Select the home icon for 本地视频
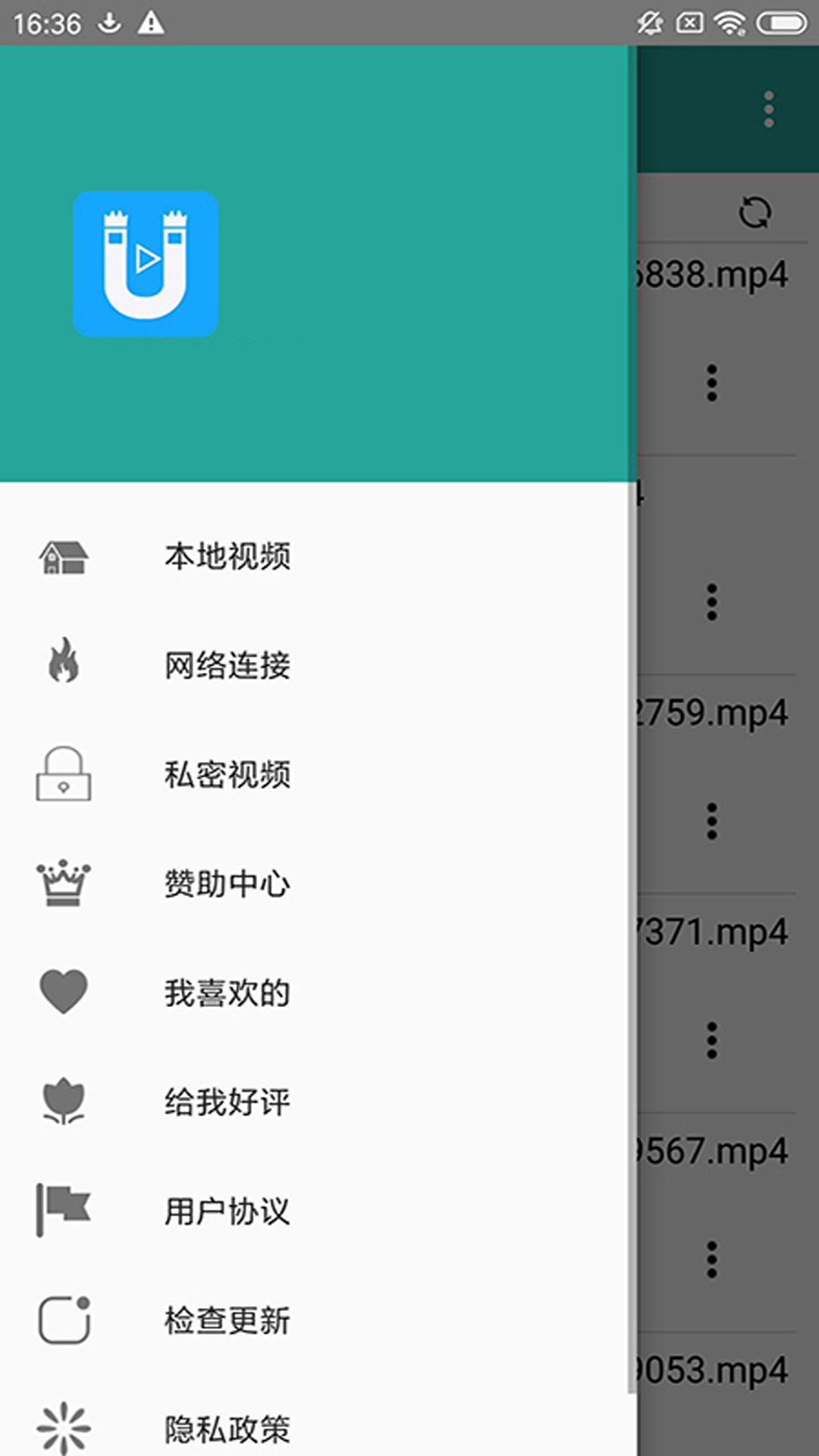This screenshot has width=819, height=1456. (x=65, y=557)
